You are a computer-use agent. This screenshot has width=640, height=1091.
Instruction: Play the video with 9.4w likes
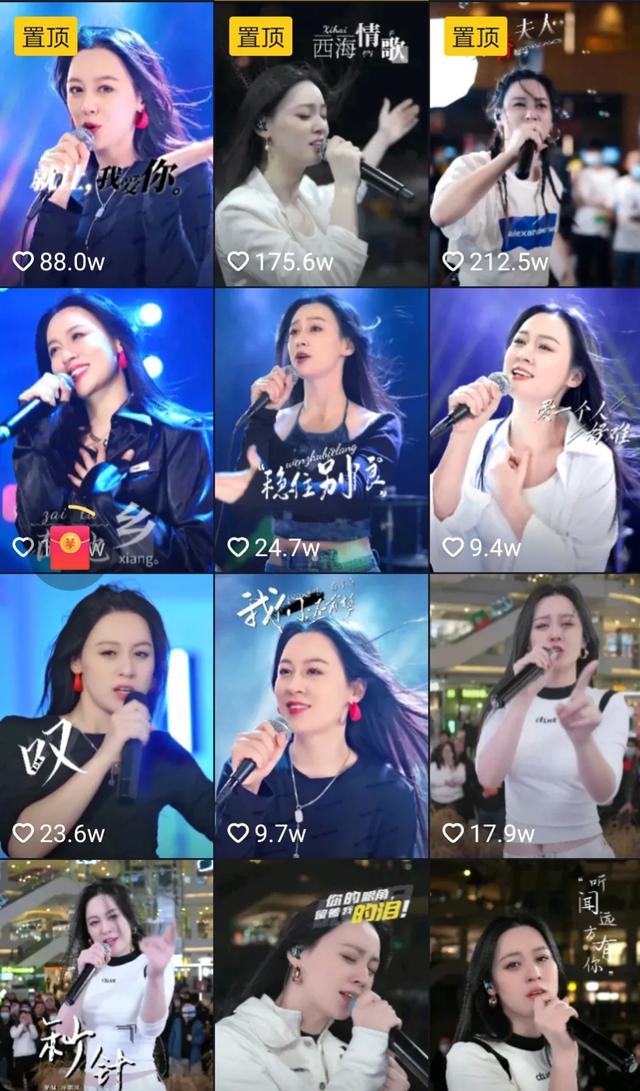(535, 430)
